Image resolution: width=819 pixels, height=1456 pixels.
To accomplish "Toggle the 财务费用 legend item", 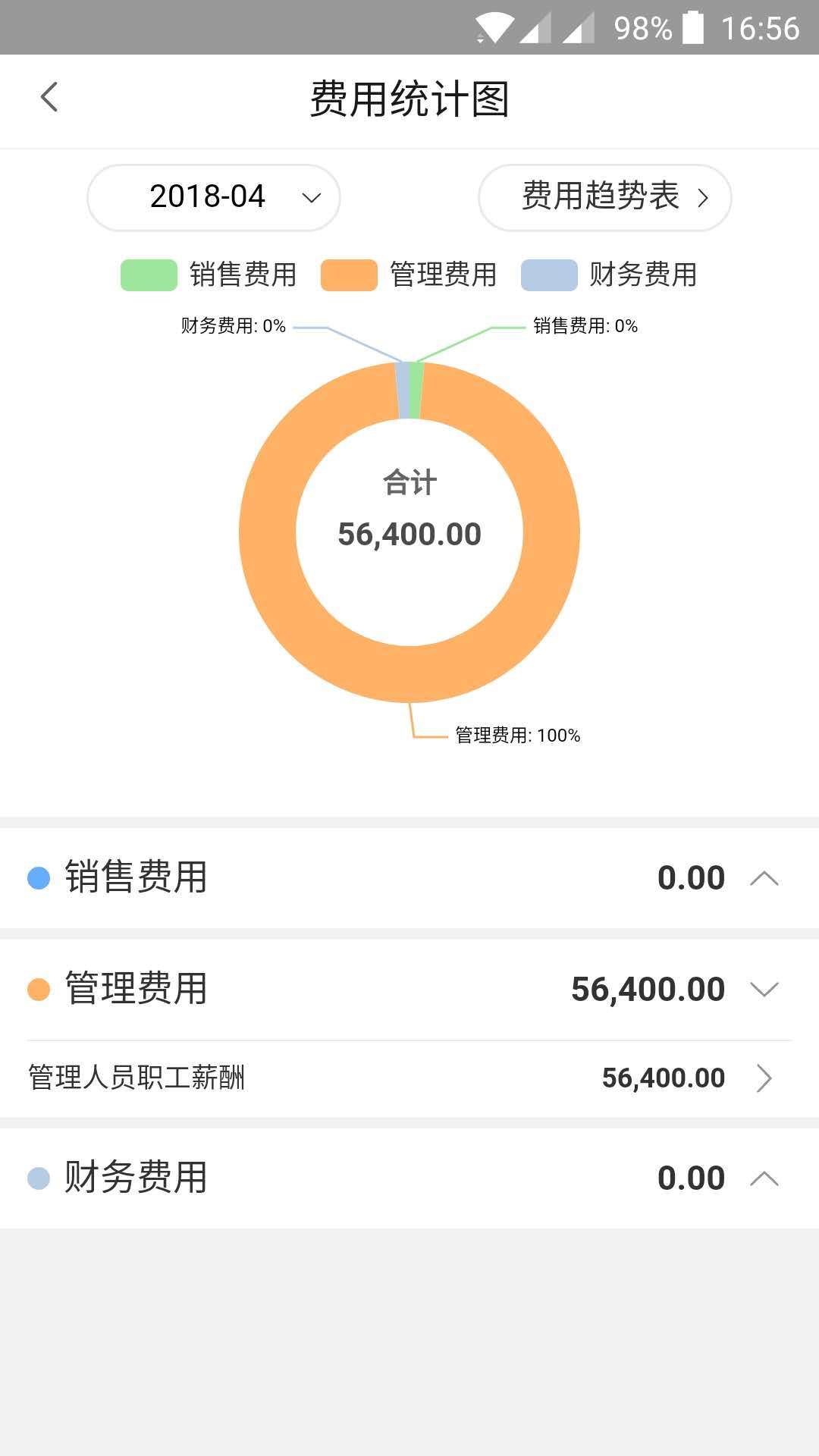I will coord(609,275).
